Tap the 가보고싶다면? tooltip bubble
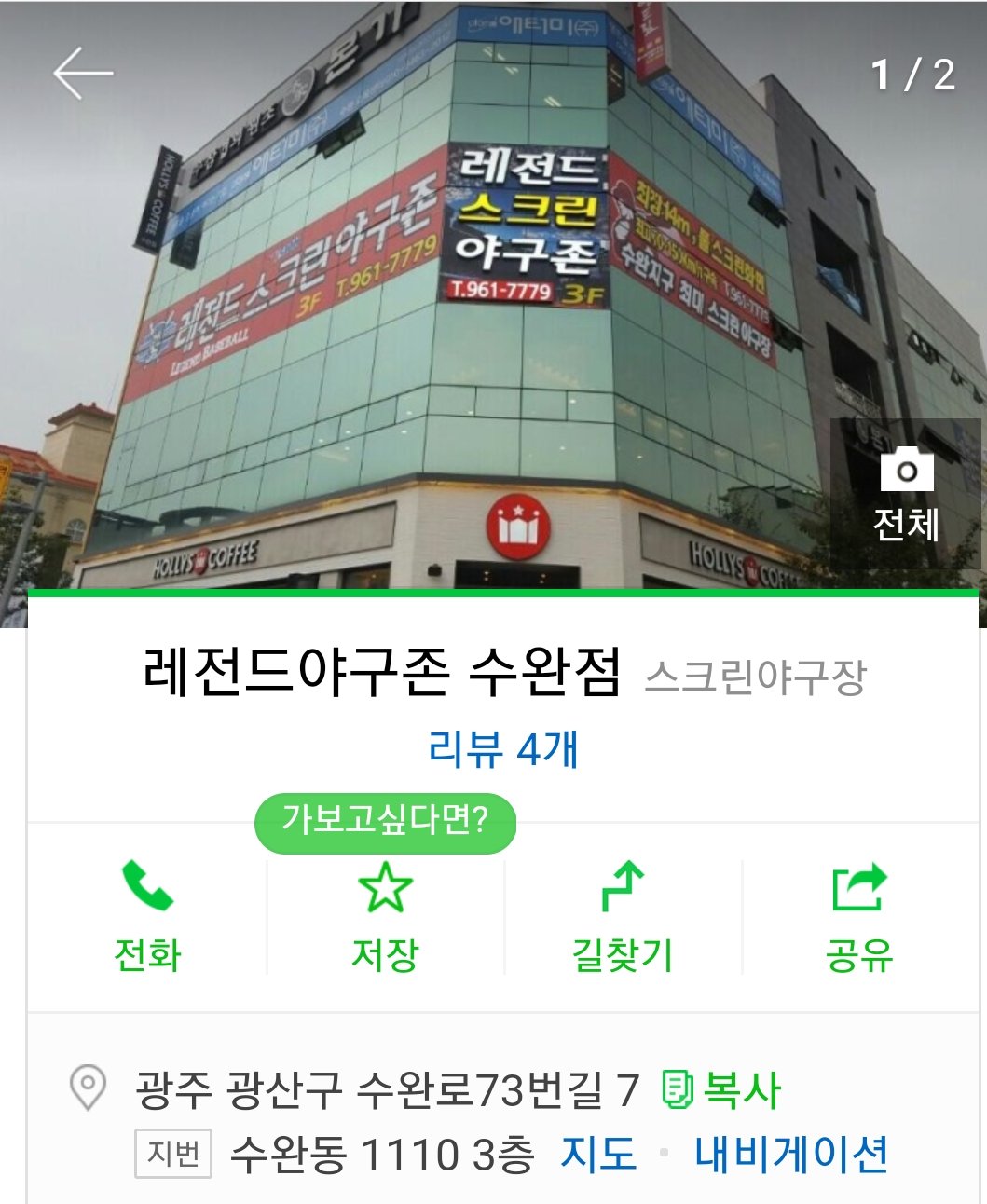The height and width of the screenshot is (1204, 987). (x=385, y=821)
